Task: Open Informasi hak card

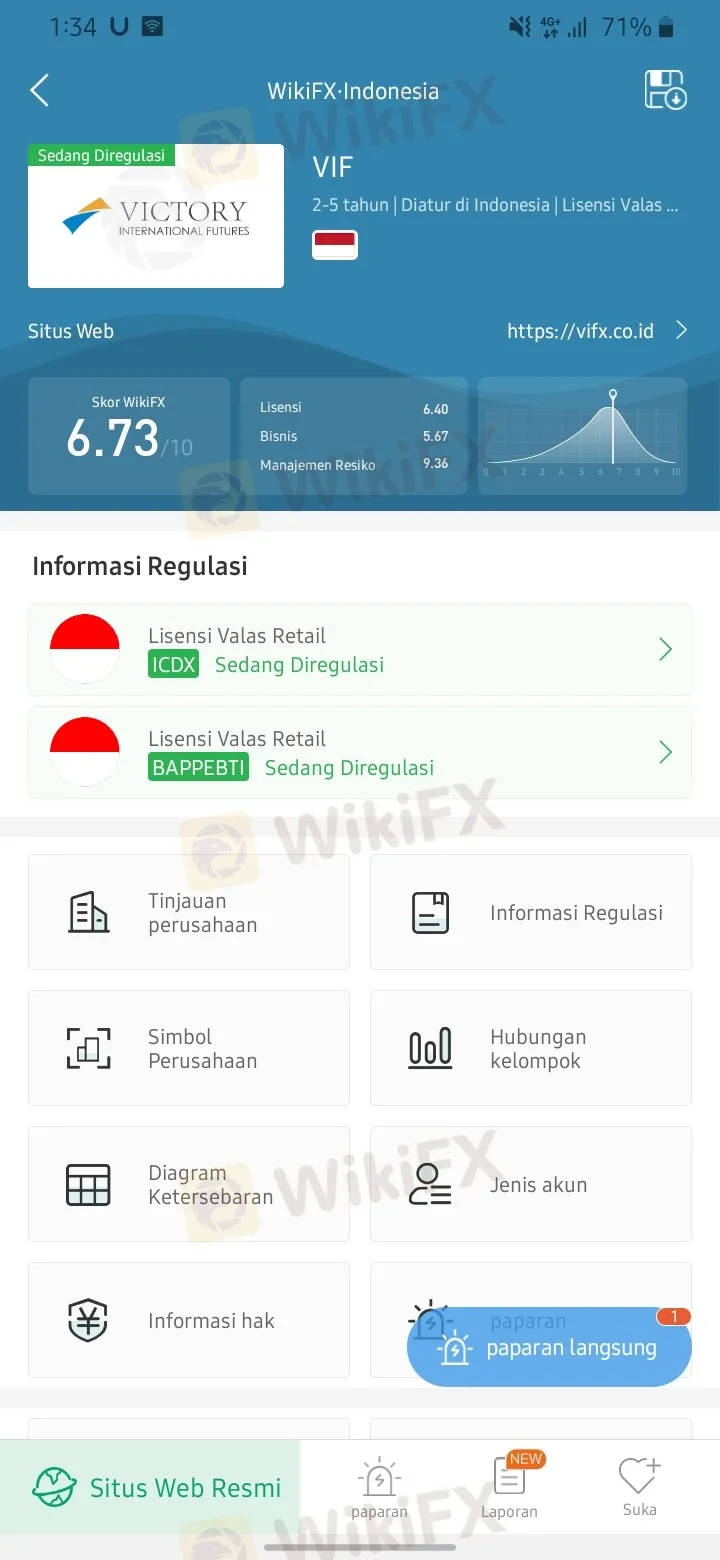Action: 189,1320
